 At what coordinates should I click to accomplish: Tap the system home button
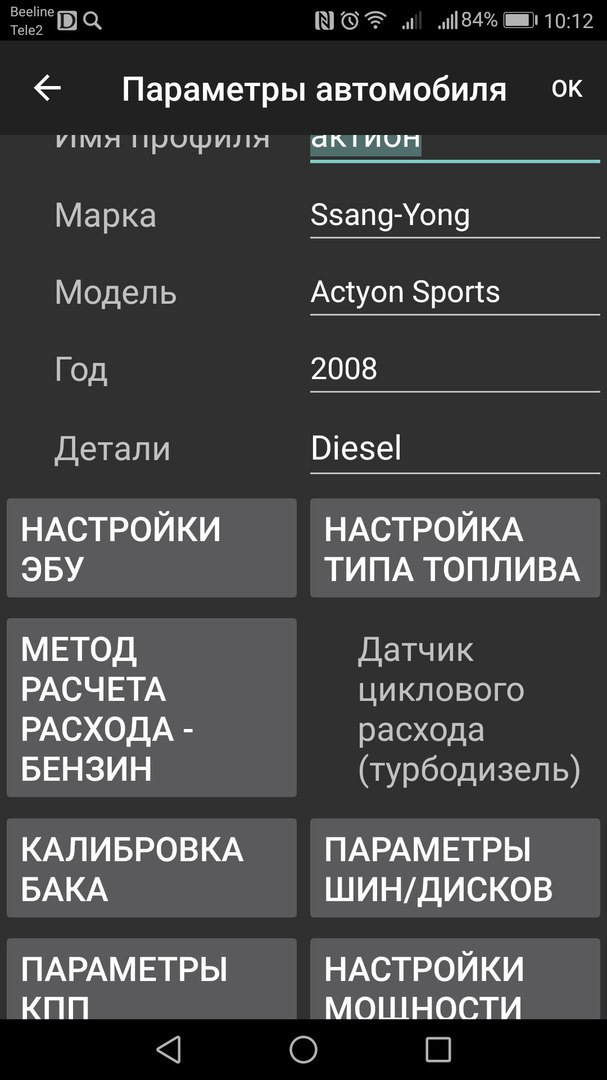(x=303, y=1049)
